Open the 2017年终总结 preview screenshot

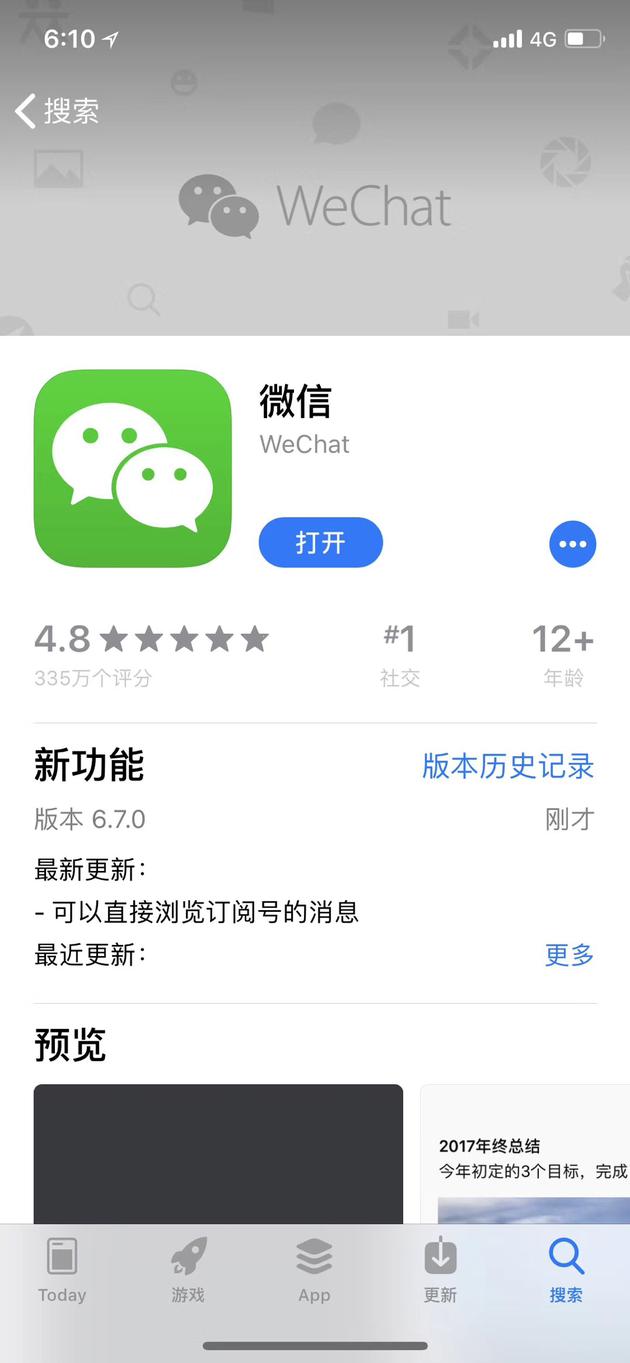(x=525, y=1153)
